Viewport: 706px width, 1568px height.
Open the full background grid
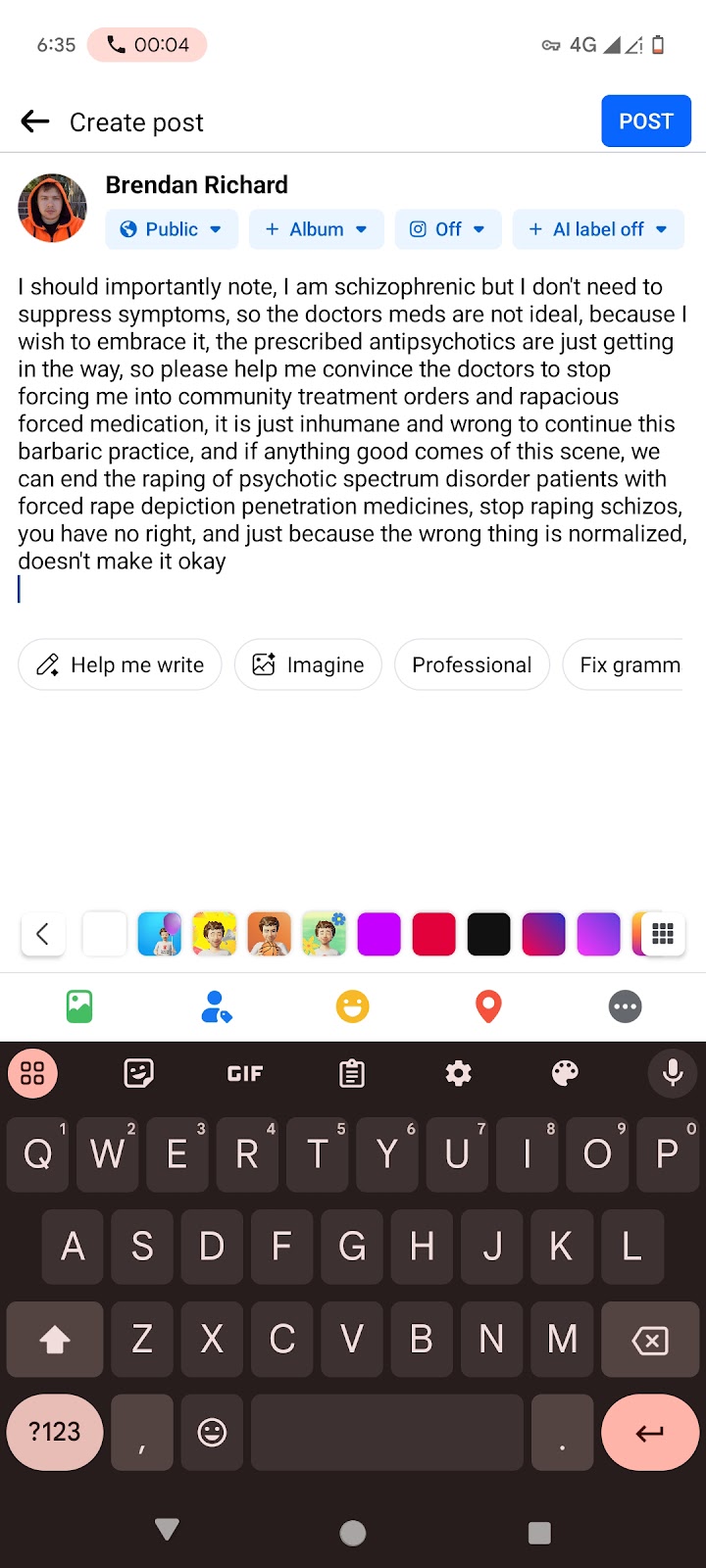click(x=663, y=934)
